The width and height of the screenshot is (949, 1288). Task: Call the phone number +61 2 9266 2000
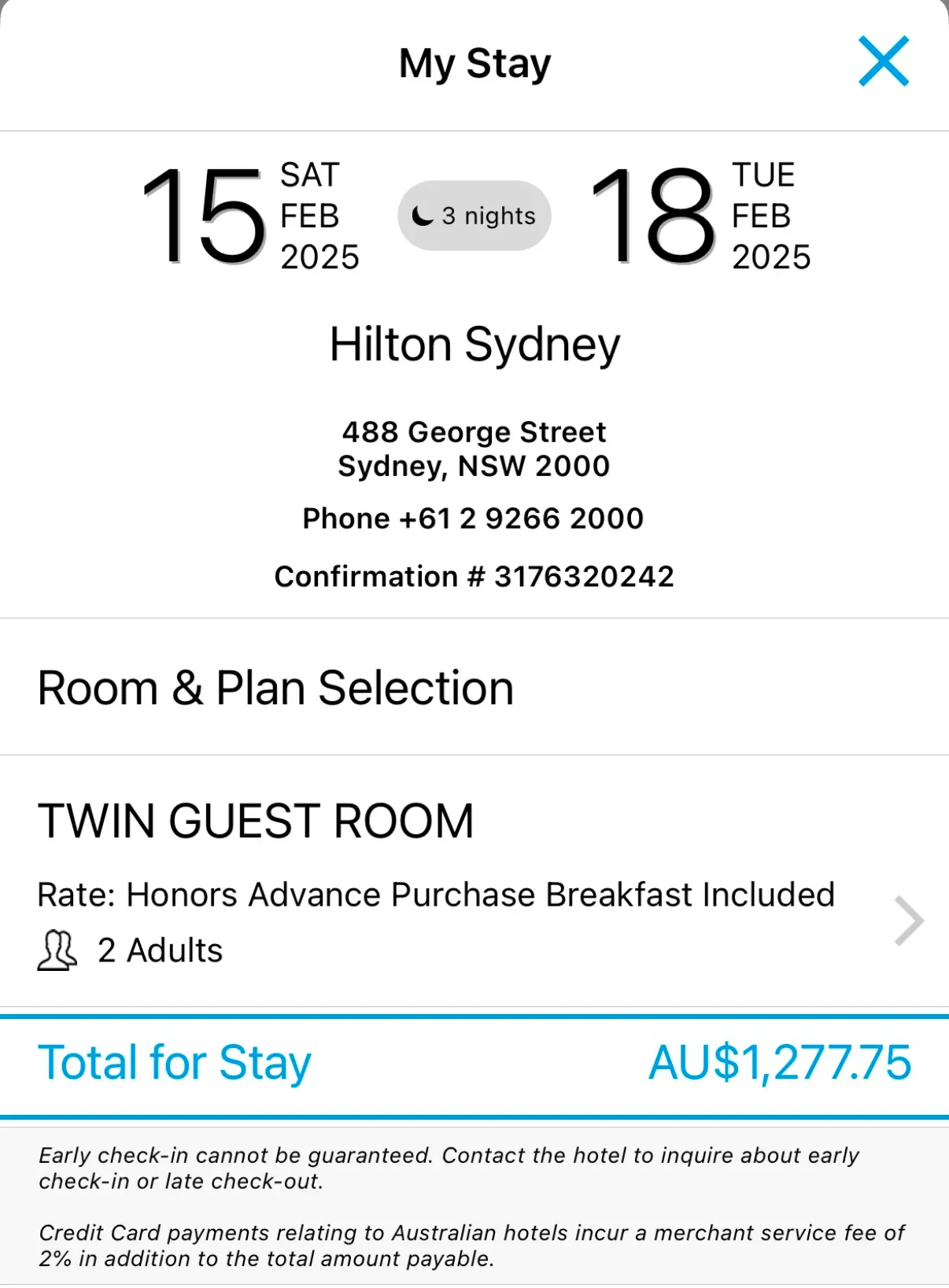(x=473, y=518)
